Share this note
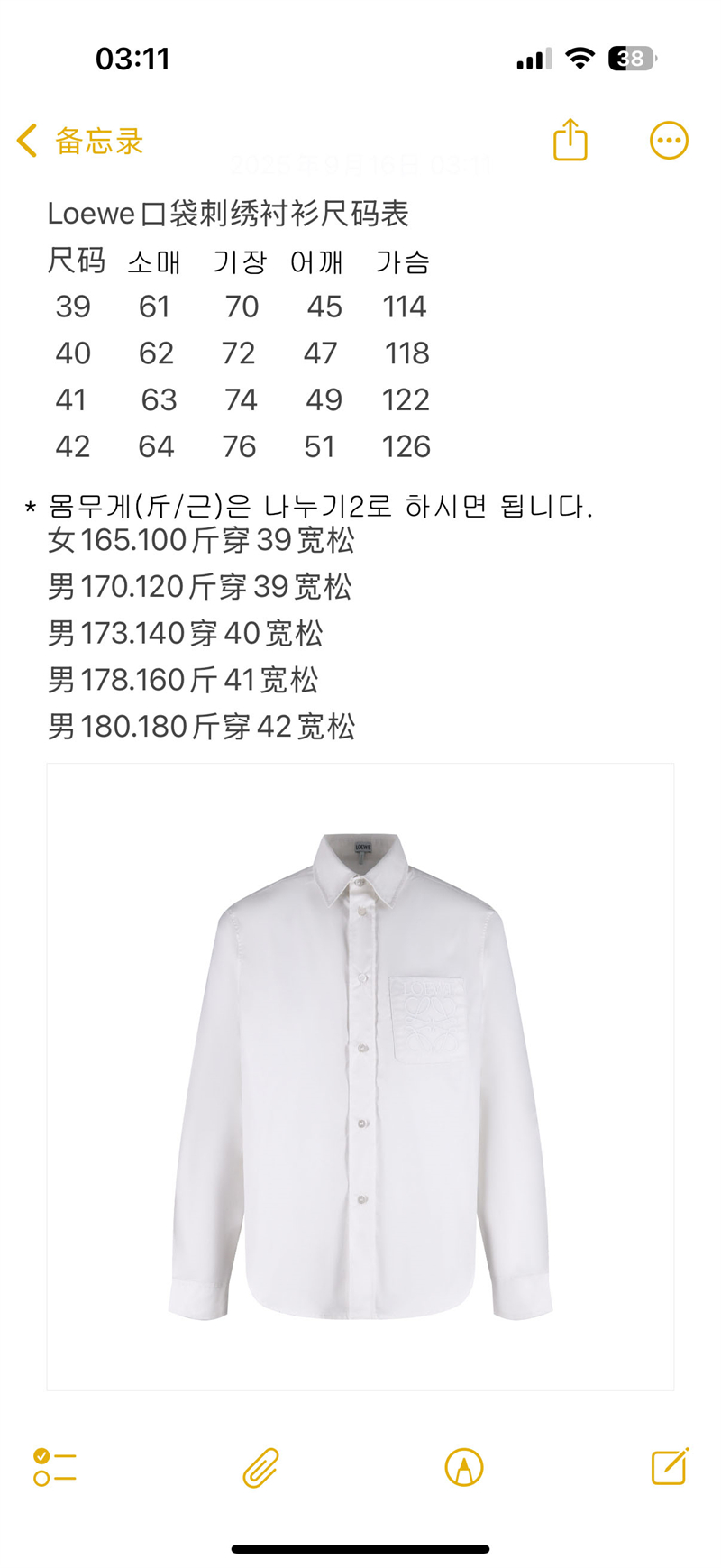Image resolution: width=721 pixels, height=1568 pixels. click(570, 141)
